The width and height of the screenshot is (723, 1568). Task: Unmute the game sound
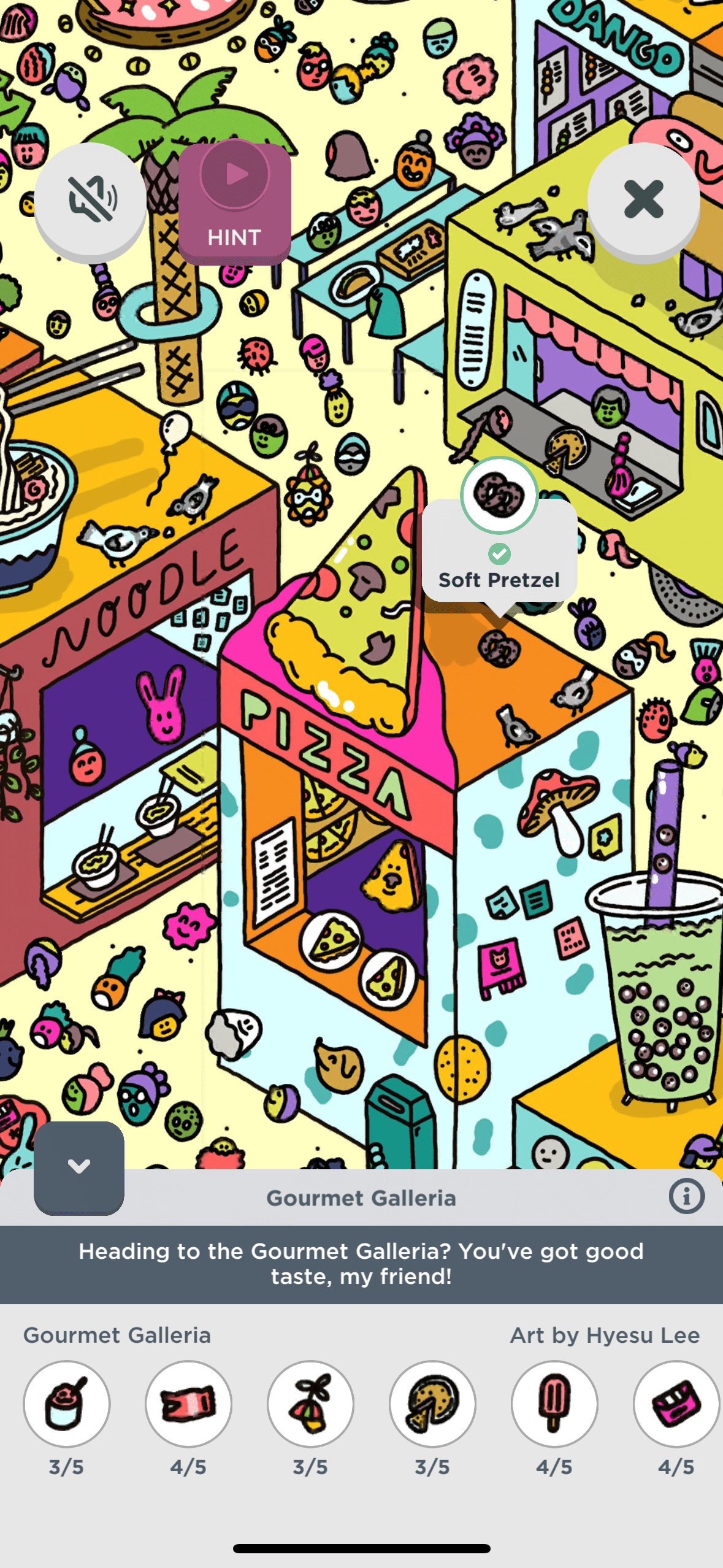click(91, 199)
